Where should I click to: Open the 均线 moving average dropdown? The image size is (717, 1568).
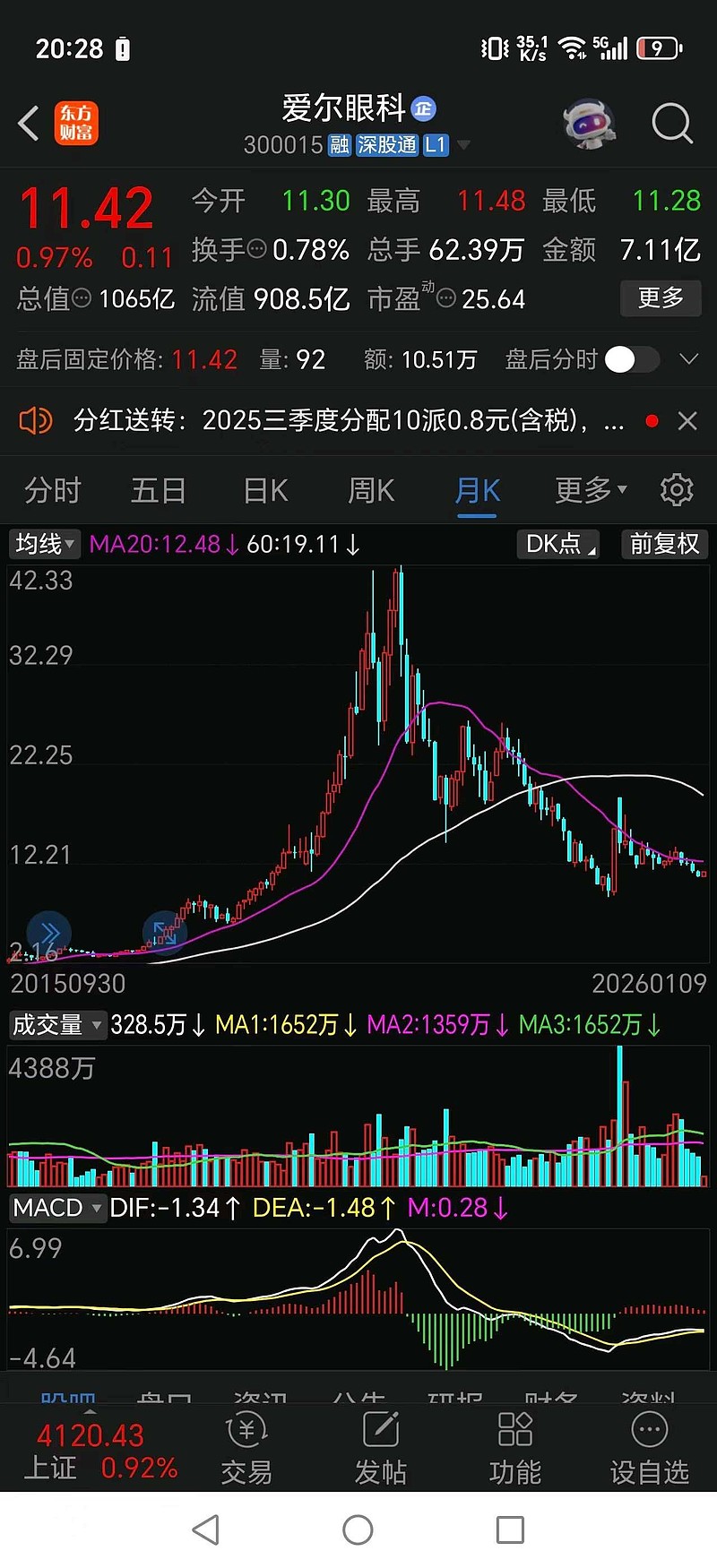(43, 544)
